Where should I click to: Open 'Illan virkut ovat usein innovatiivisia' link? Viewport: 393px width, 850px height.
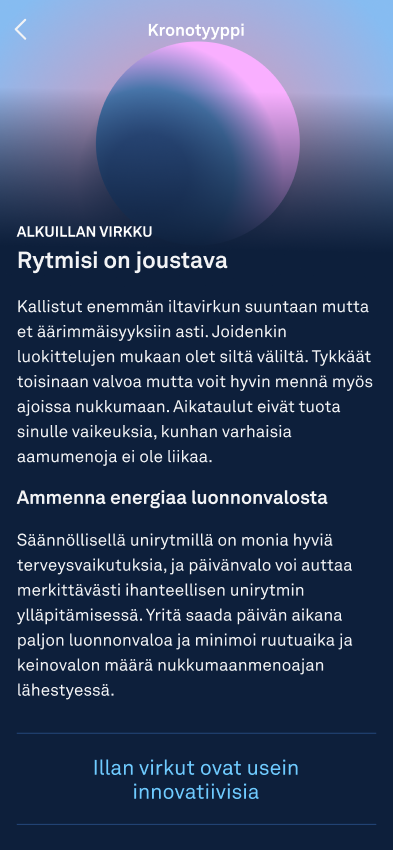pos(196,780)
